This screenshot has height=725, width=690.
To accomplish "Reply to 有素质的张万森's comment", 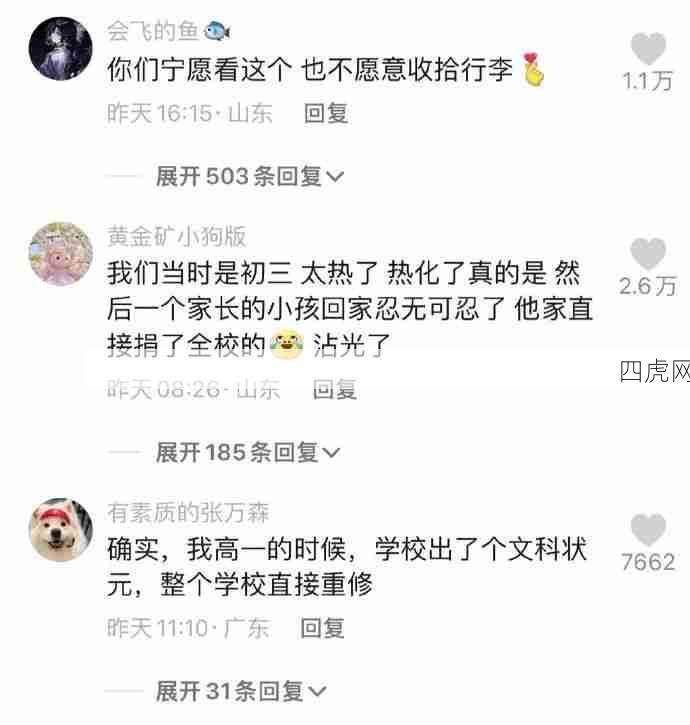I will [323, 628].
